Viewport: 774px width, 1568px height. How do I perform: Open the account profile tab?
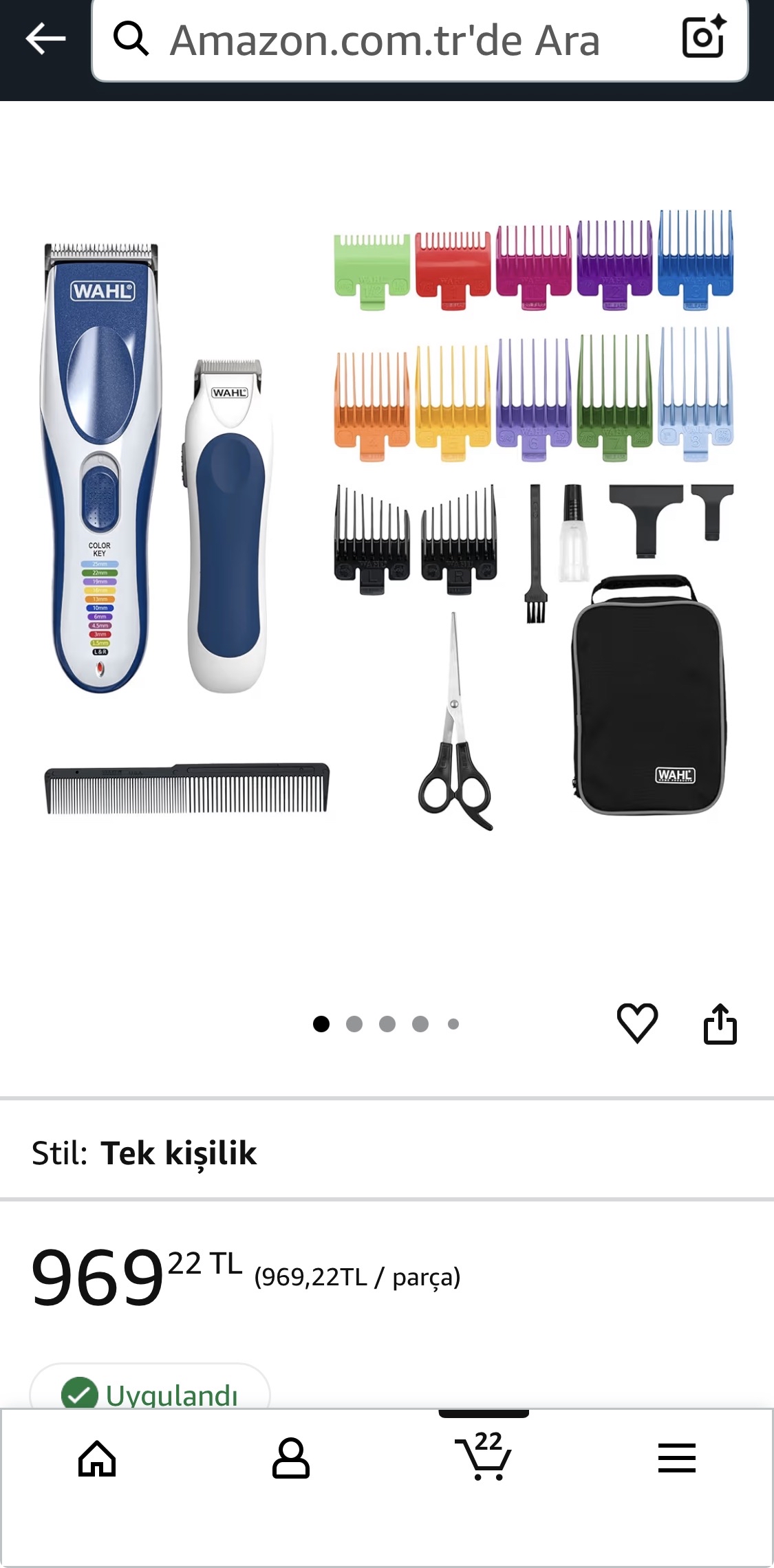tap(290, 1458)
